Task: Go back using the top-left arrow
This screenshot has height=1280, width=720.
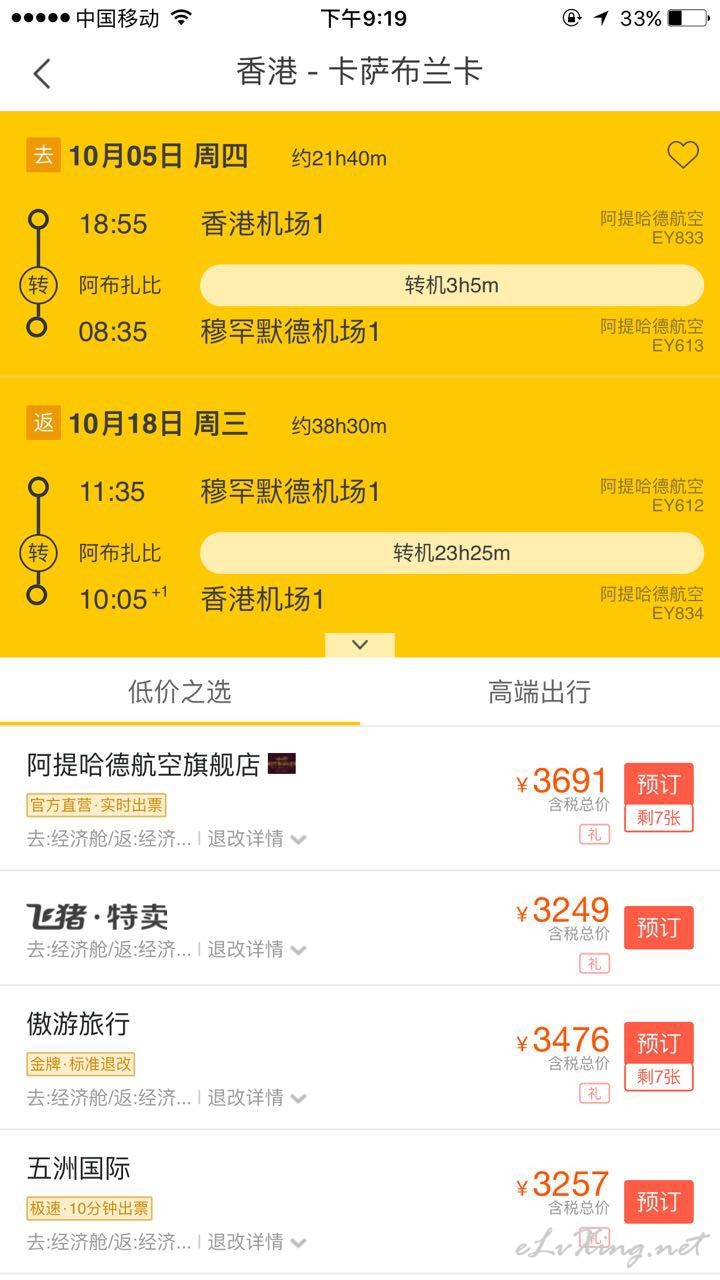Action: click(x=41, y=74)
